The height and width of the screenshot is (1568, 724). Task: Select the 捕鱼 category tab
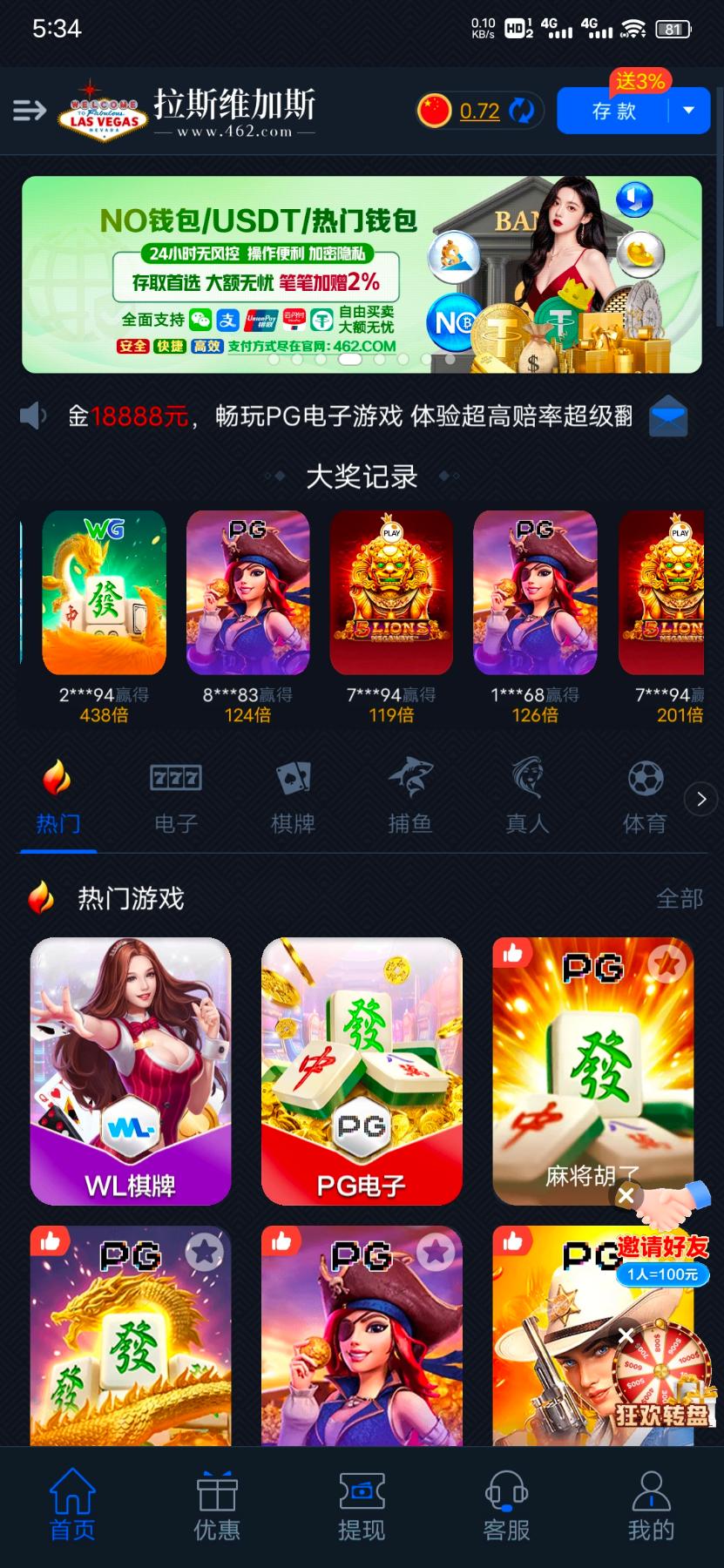click(x=409, y=797)
